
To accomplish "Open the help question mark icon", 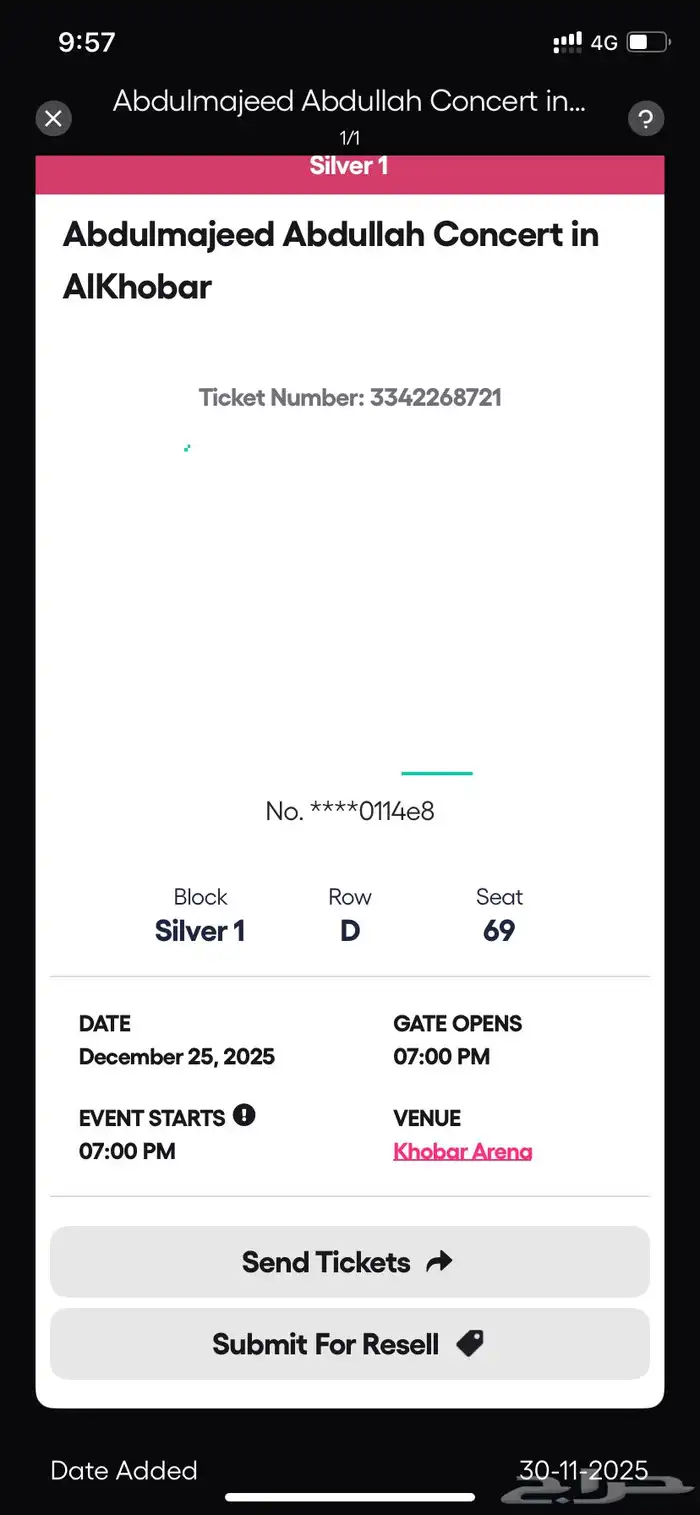I will [646, 119].
